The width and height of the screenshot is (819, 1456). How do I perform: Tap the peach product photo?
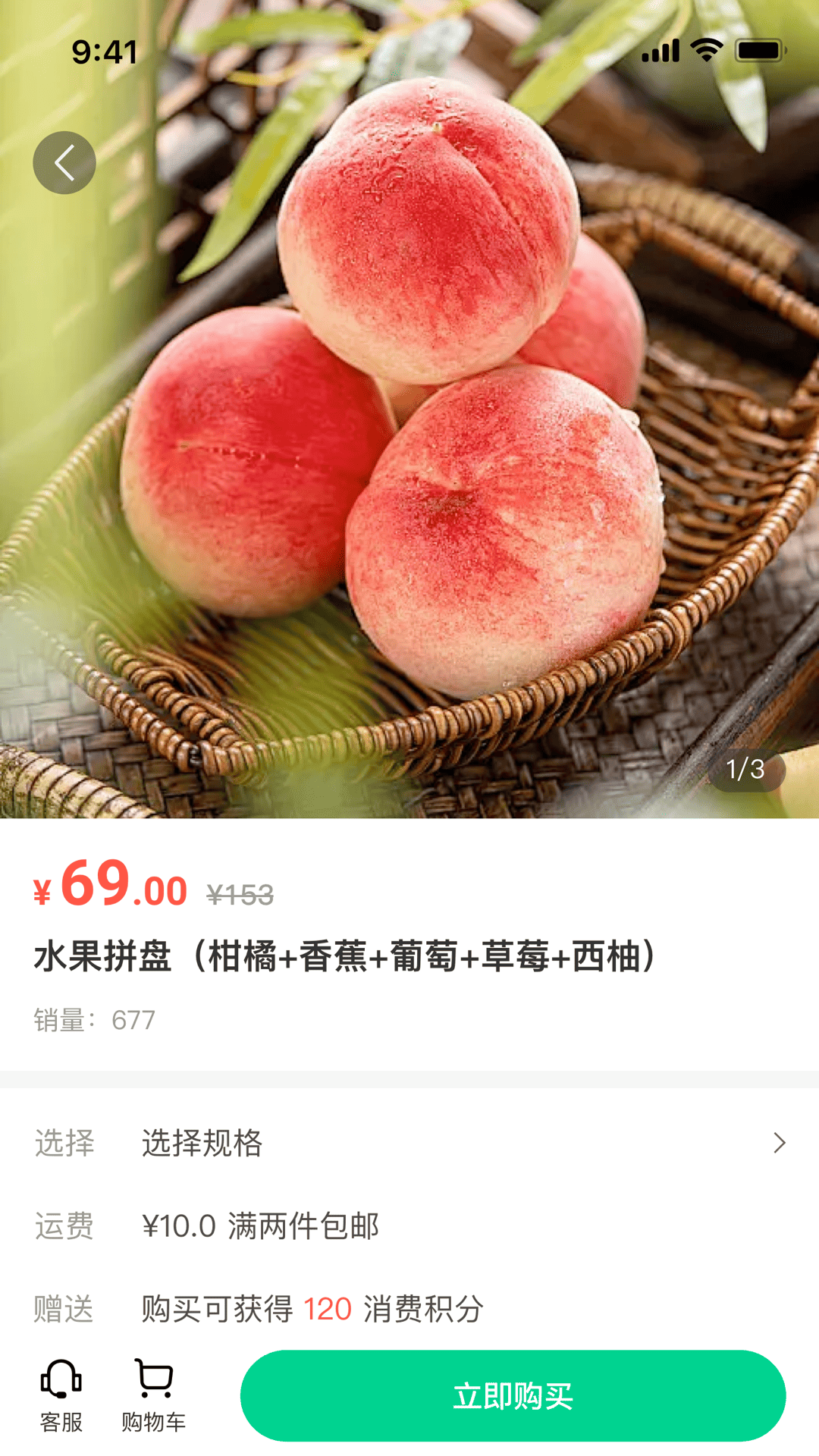coord(409,417)
